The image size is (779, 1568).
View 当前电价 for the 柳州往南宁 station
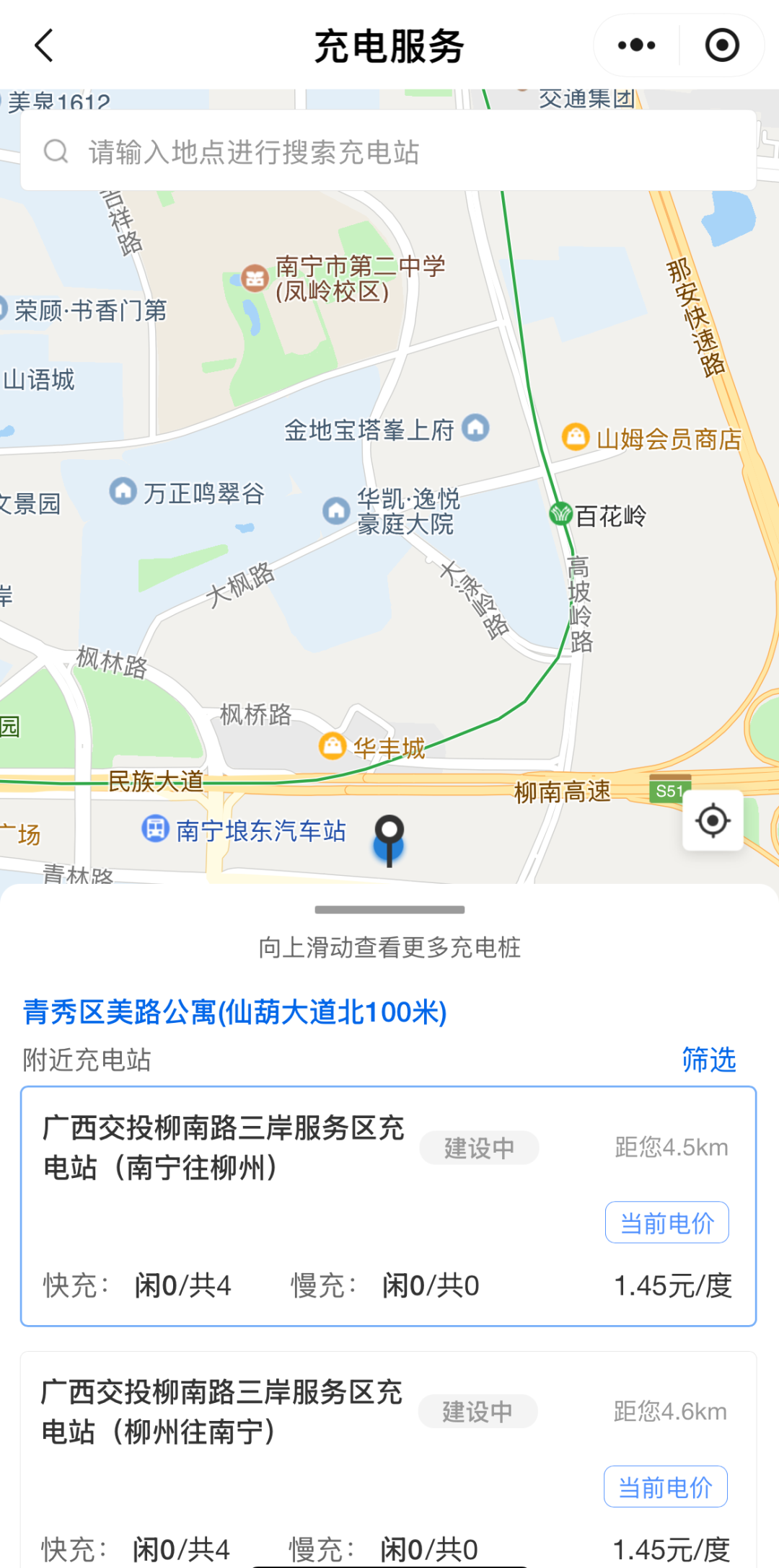coord(665,1487)
